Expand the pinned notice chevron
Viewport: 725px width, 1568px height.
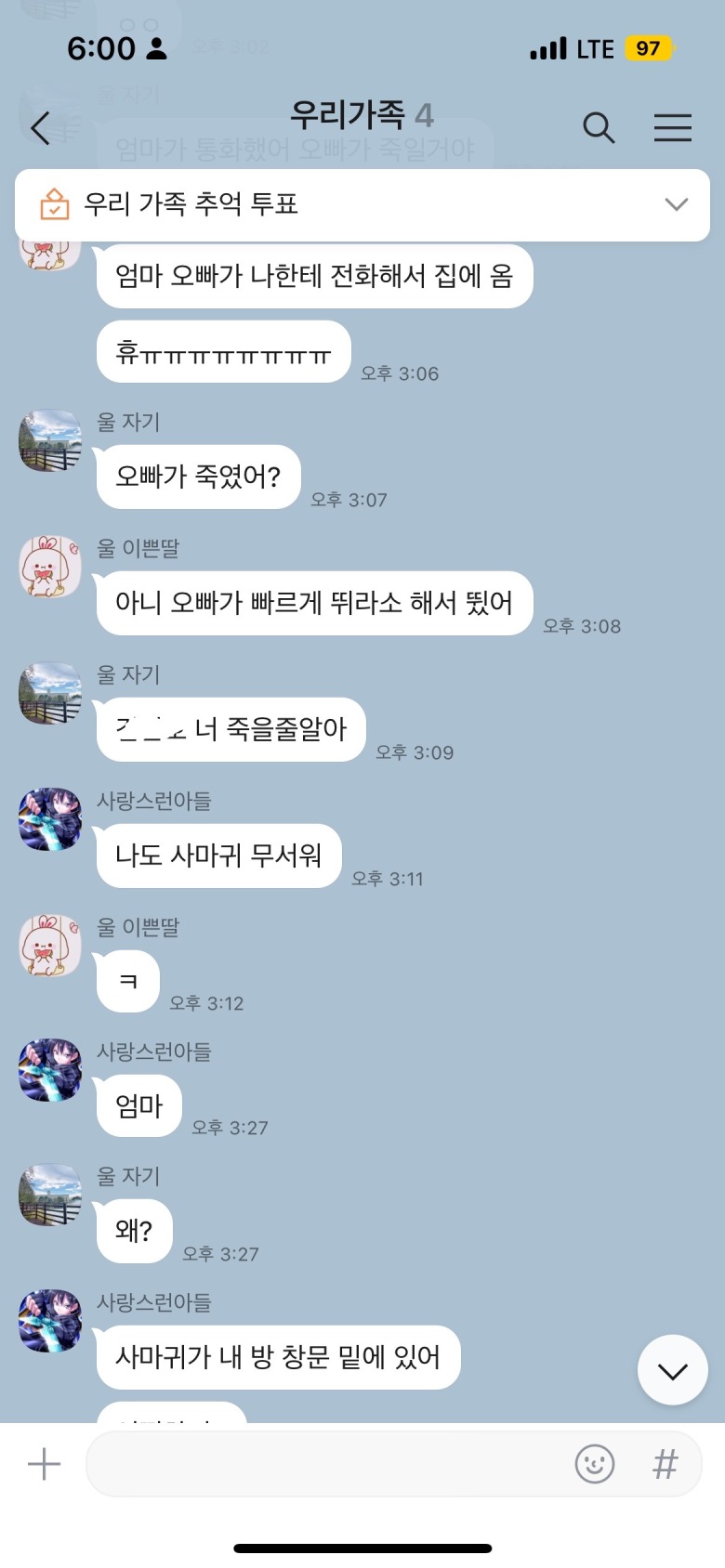tap(677, 204)
